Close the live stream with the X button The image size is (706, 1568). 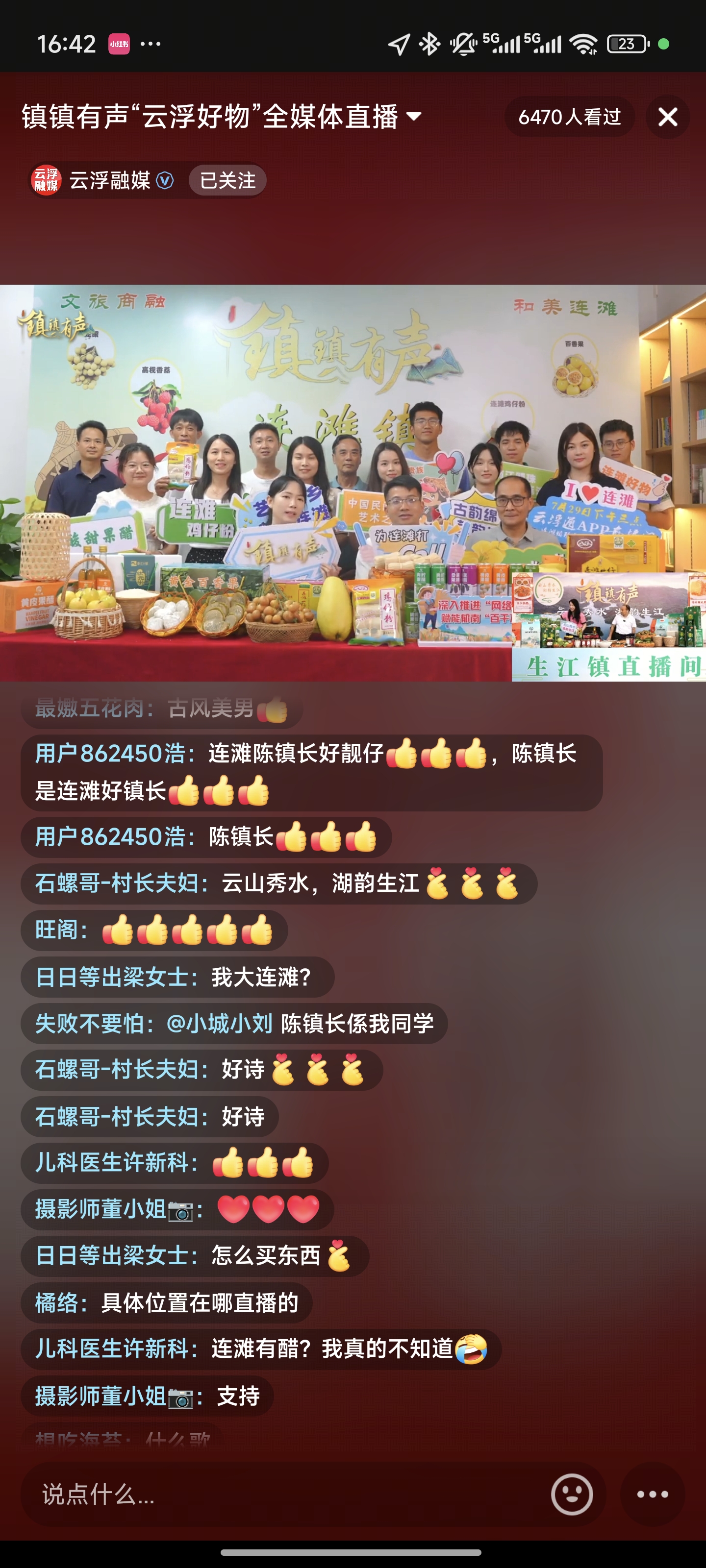(668, 117)
